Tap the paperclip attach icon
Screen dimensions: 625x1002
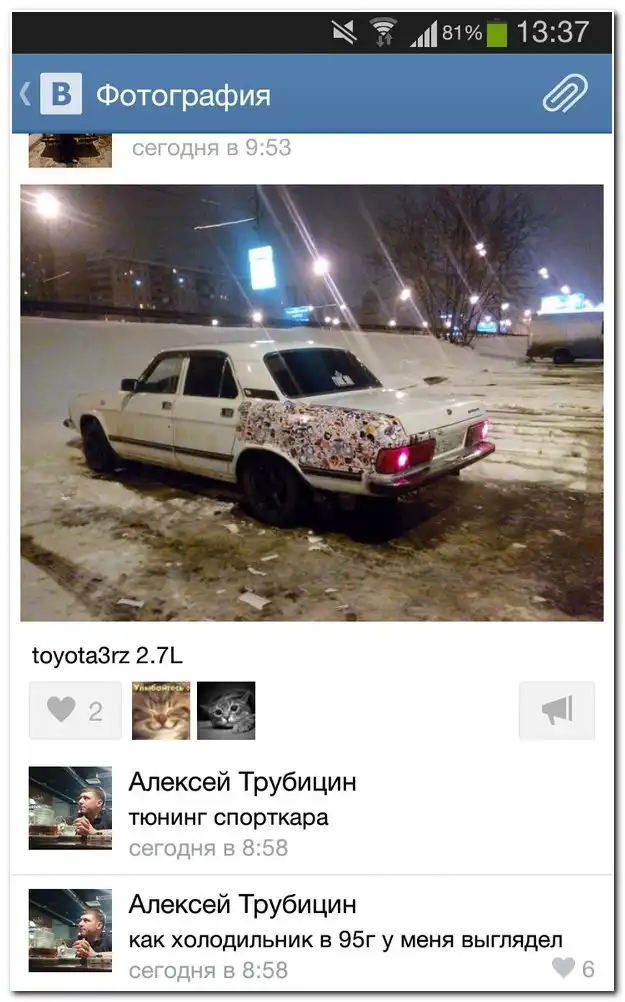[x=566, y=95]
